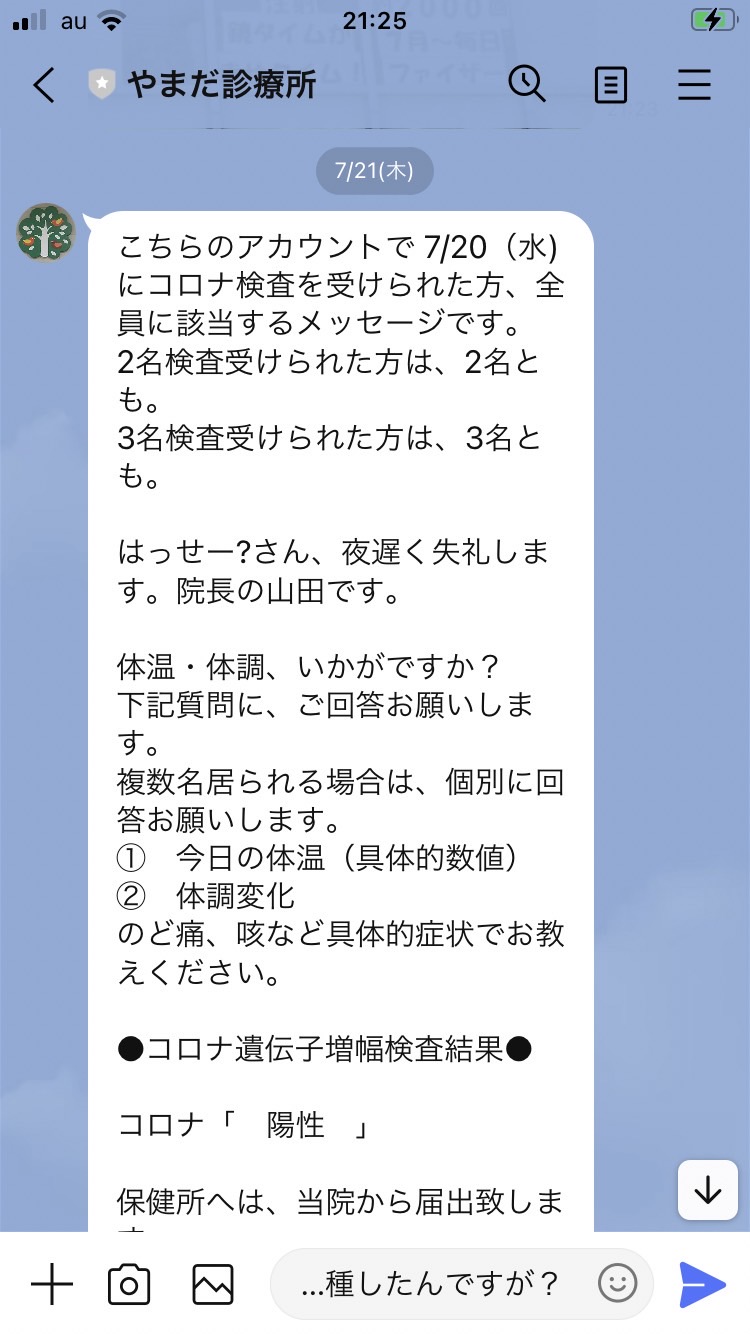The image size is (750, 1334).
Task: Send the typed message
Action: [x=702, y=1284]
